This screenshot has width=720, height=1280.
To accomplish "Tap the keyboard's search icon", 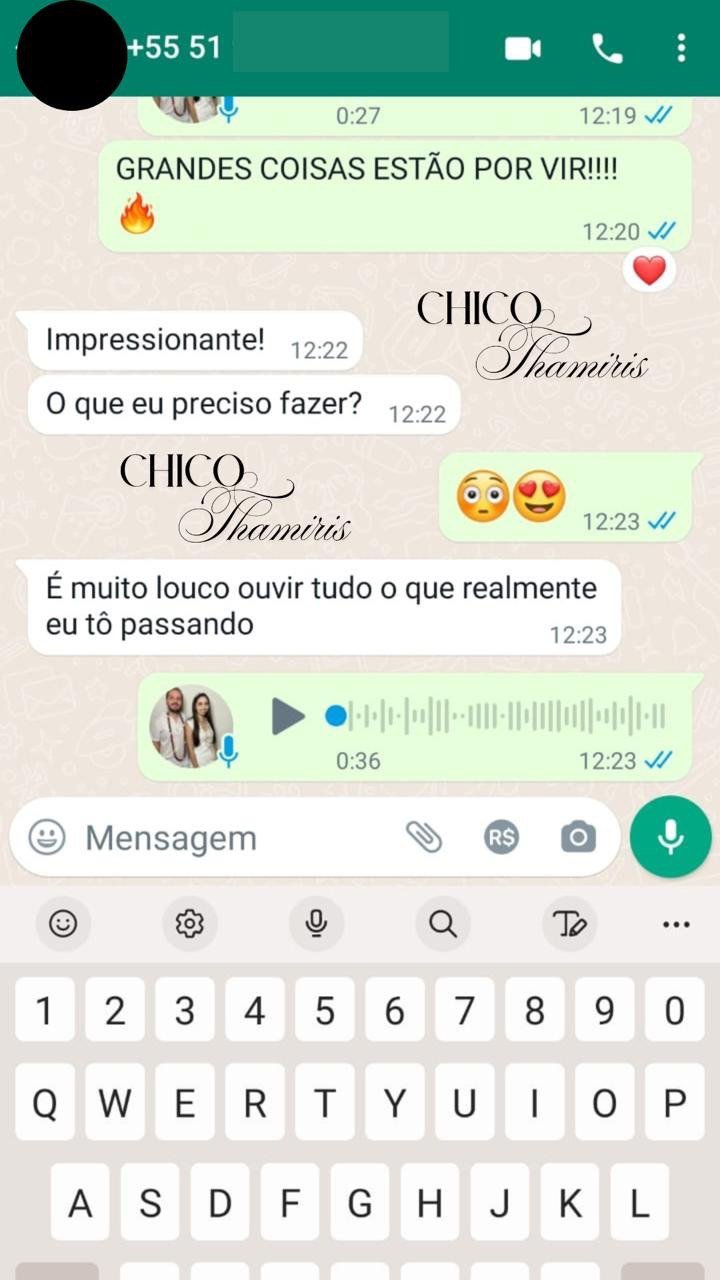I will [443, 924].
